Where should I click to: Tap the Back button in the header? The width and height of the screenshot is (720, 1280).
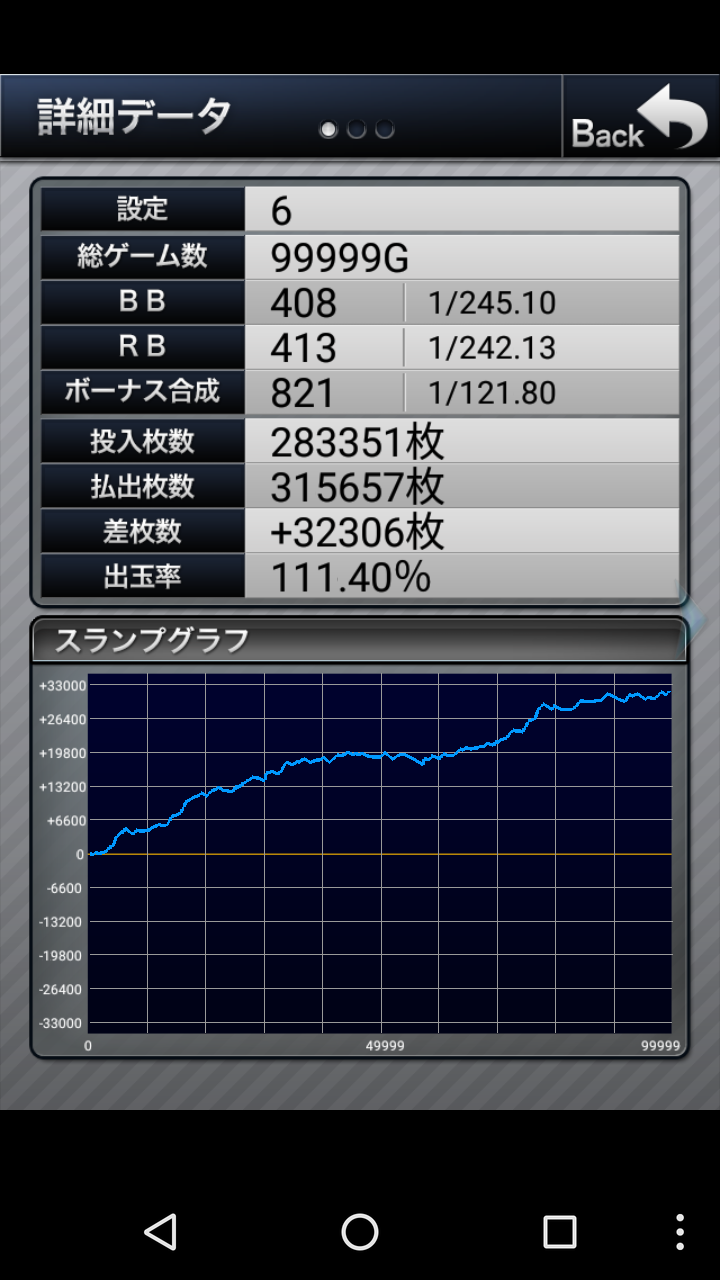(640, 118)
